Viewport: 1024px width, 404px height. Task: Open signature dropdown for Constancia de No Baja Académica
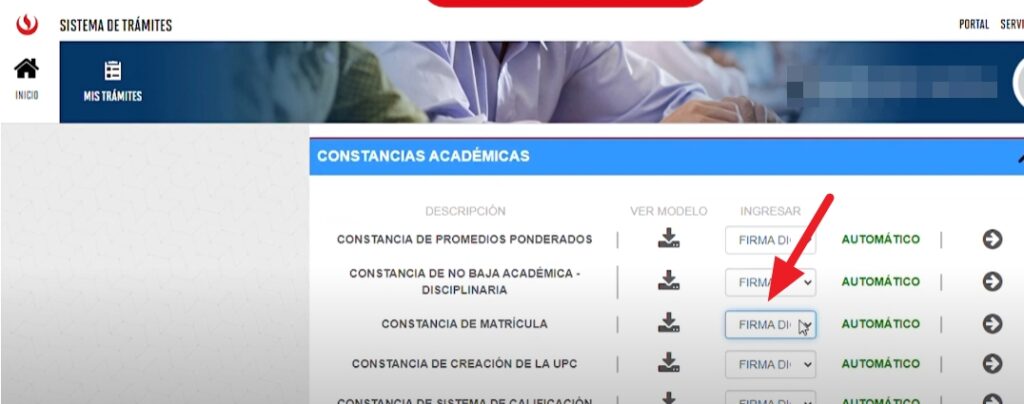[770, 282]
